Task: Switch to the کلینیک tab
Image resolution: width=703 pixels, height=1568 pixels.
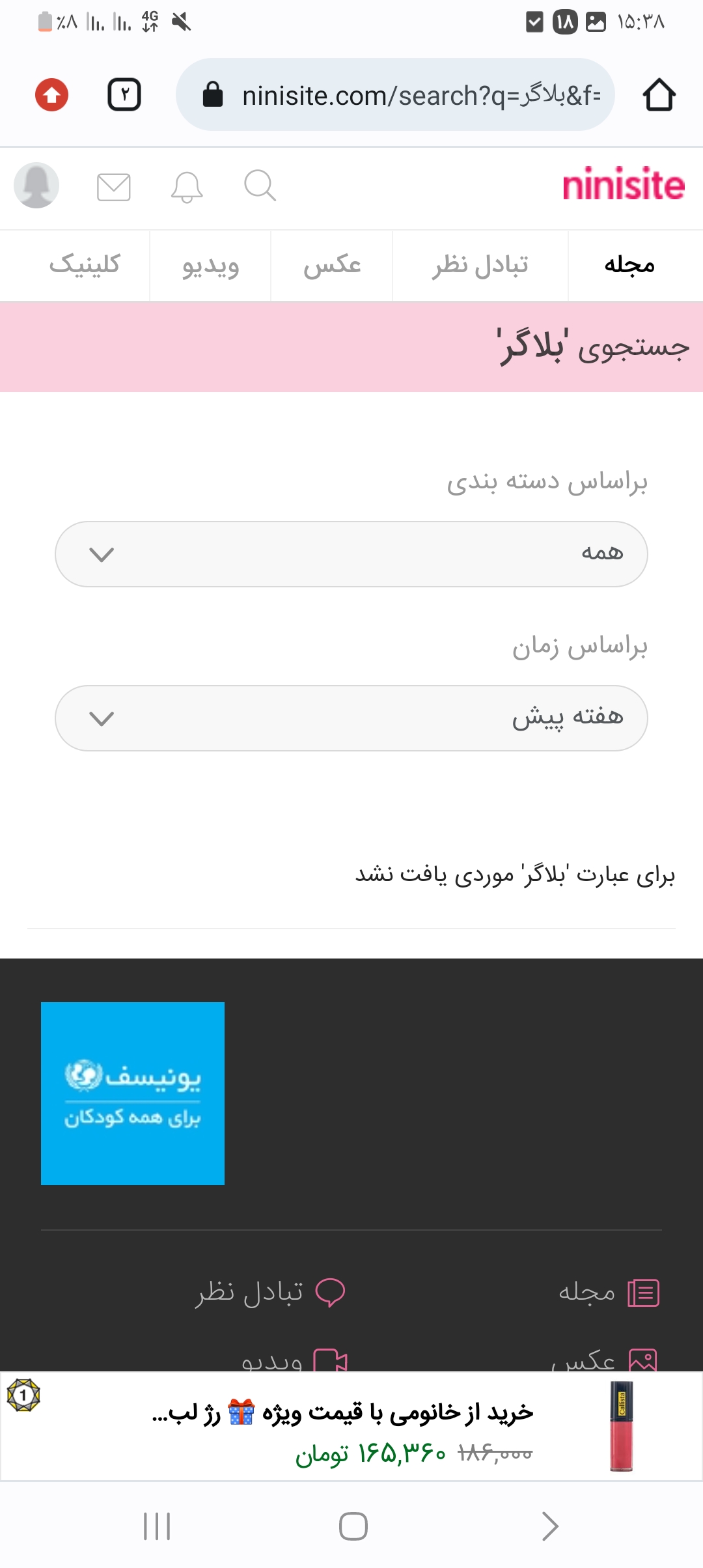Action: (85, 265)
